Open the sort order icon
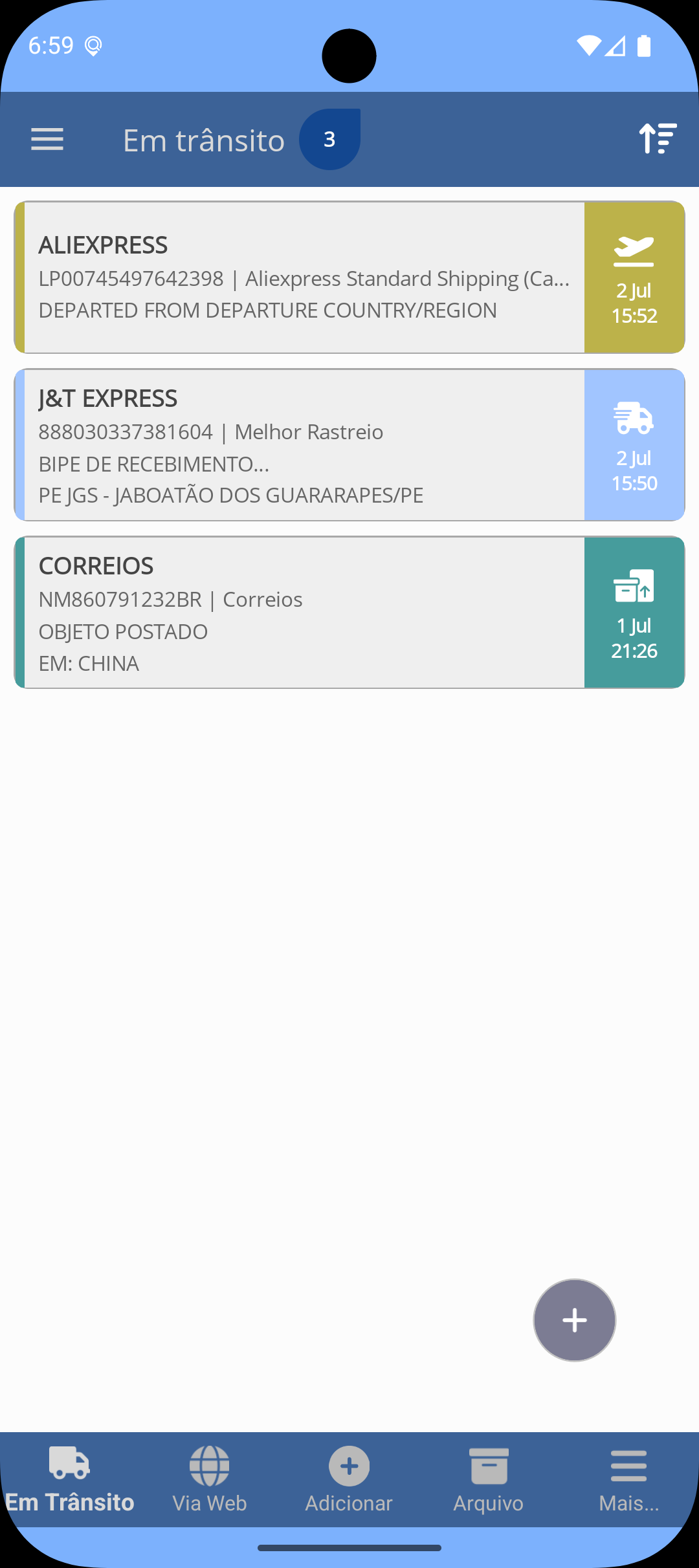 click(x=658, y=138)
